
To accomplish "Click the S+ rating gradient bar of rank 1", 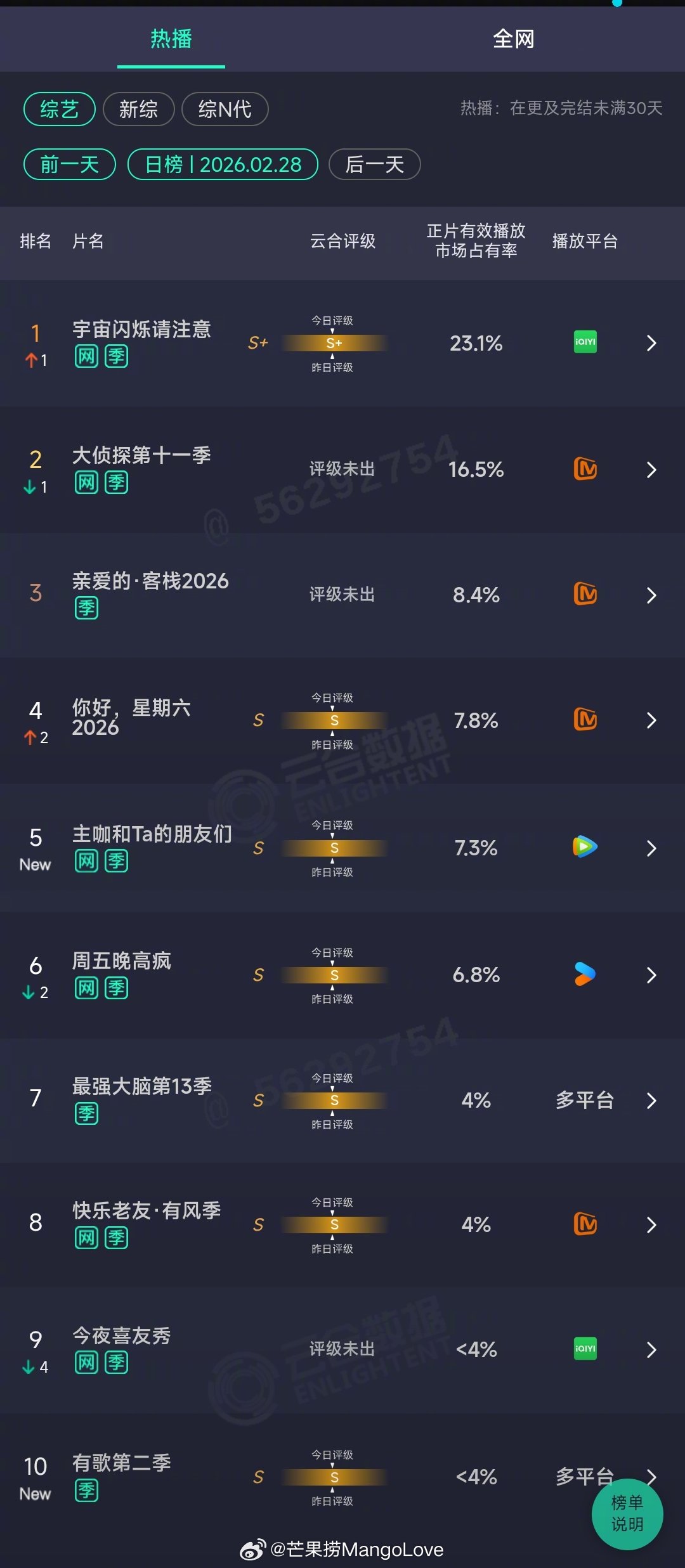I will (334, 342).
